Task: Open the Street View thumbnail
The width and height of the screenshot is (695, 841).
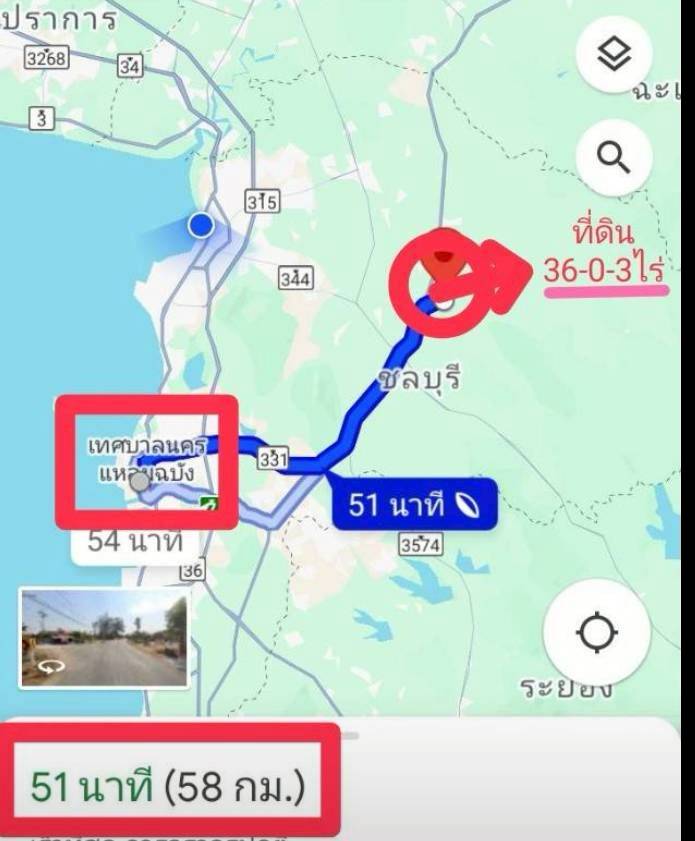Action: tap(104, 638)
